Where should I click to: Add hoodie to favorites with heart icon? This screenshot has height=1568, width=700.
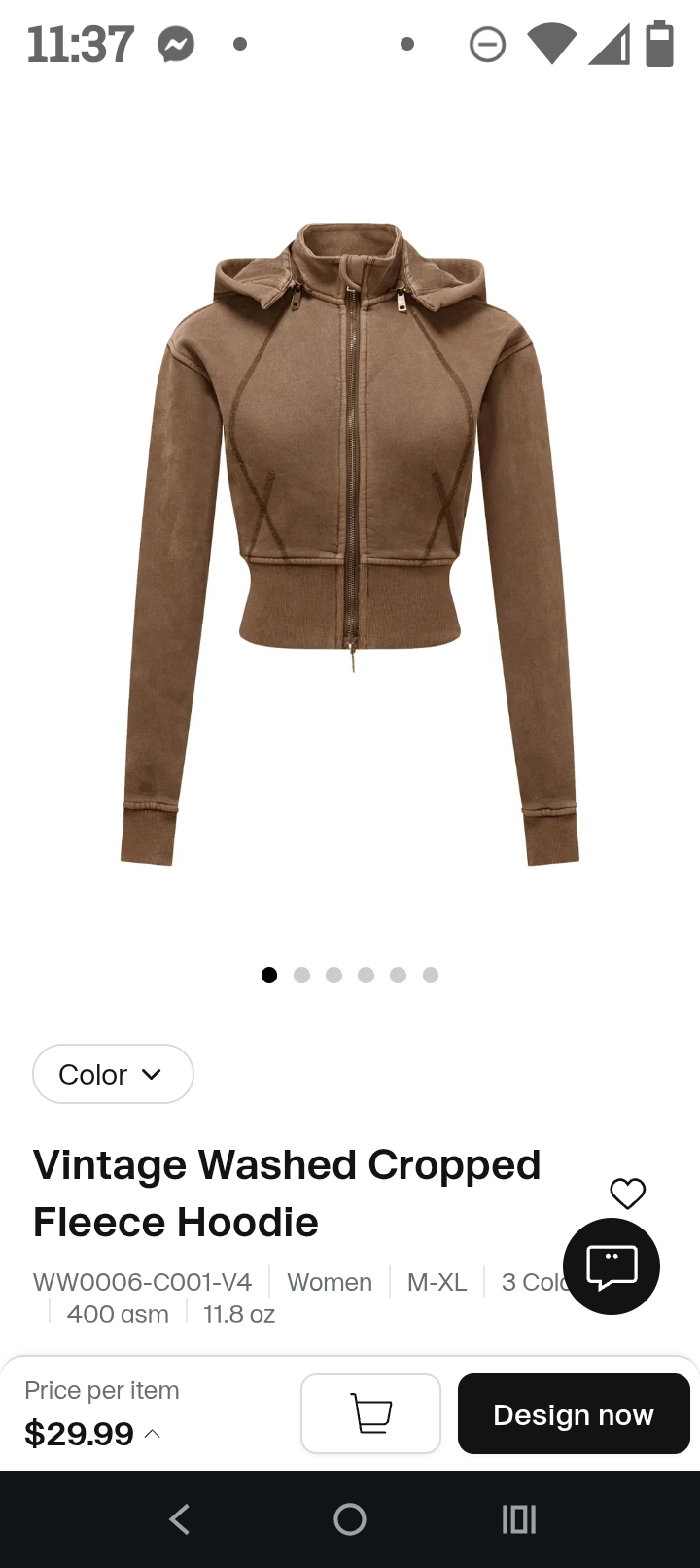(x=627, y=1194)
